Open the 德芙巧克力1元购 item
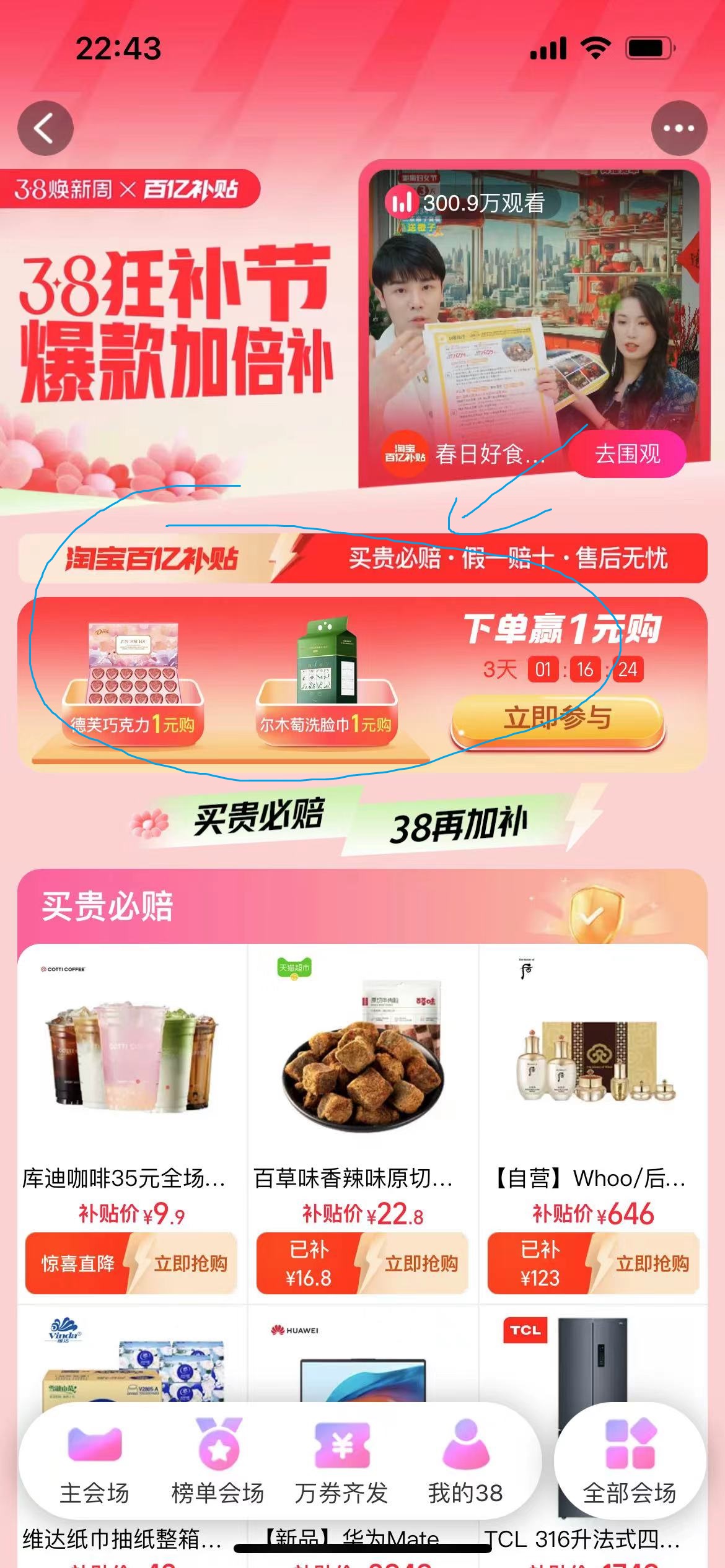 (x=133, y=681)
